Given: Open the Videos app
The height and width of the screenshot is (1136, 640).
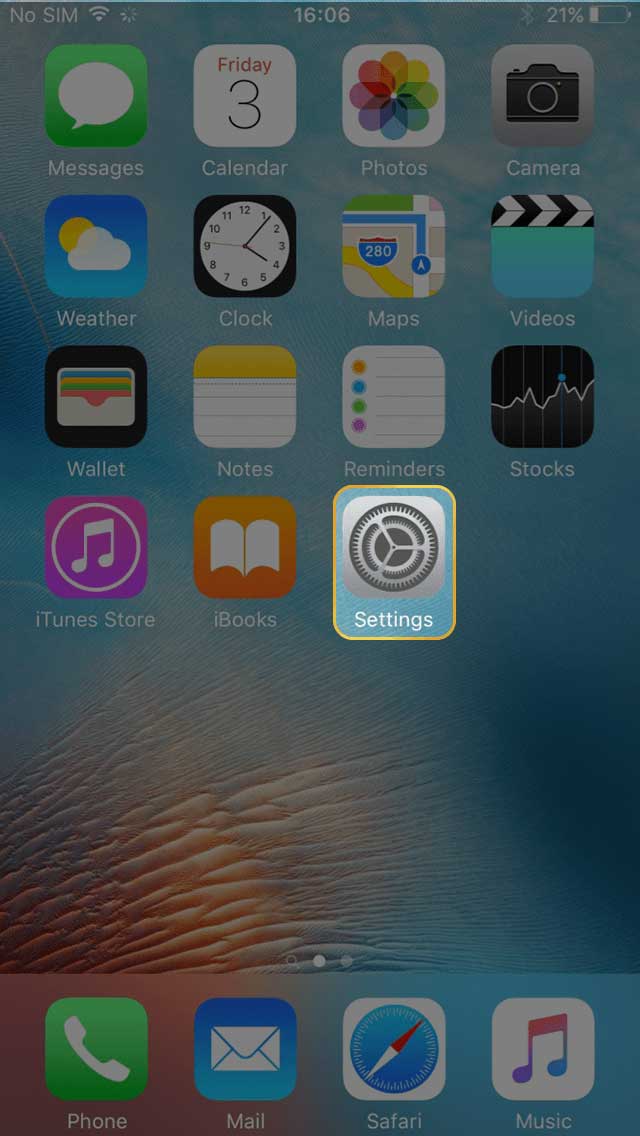Looking at the screenshot, I should tap(542, 246).
